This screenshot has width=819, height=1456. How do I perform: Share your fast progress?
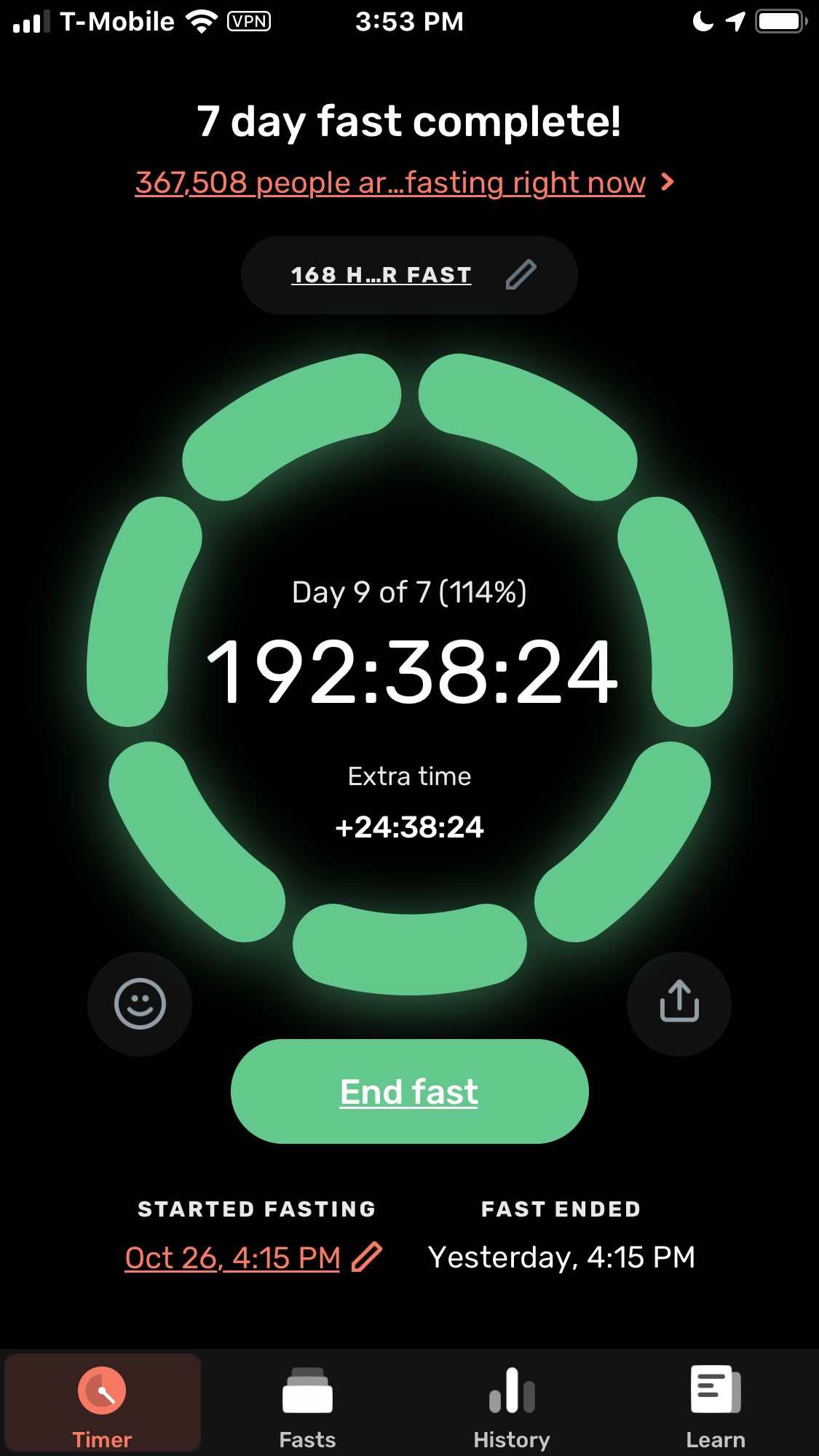pos(679,1003)
